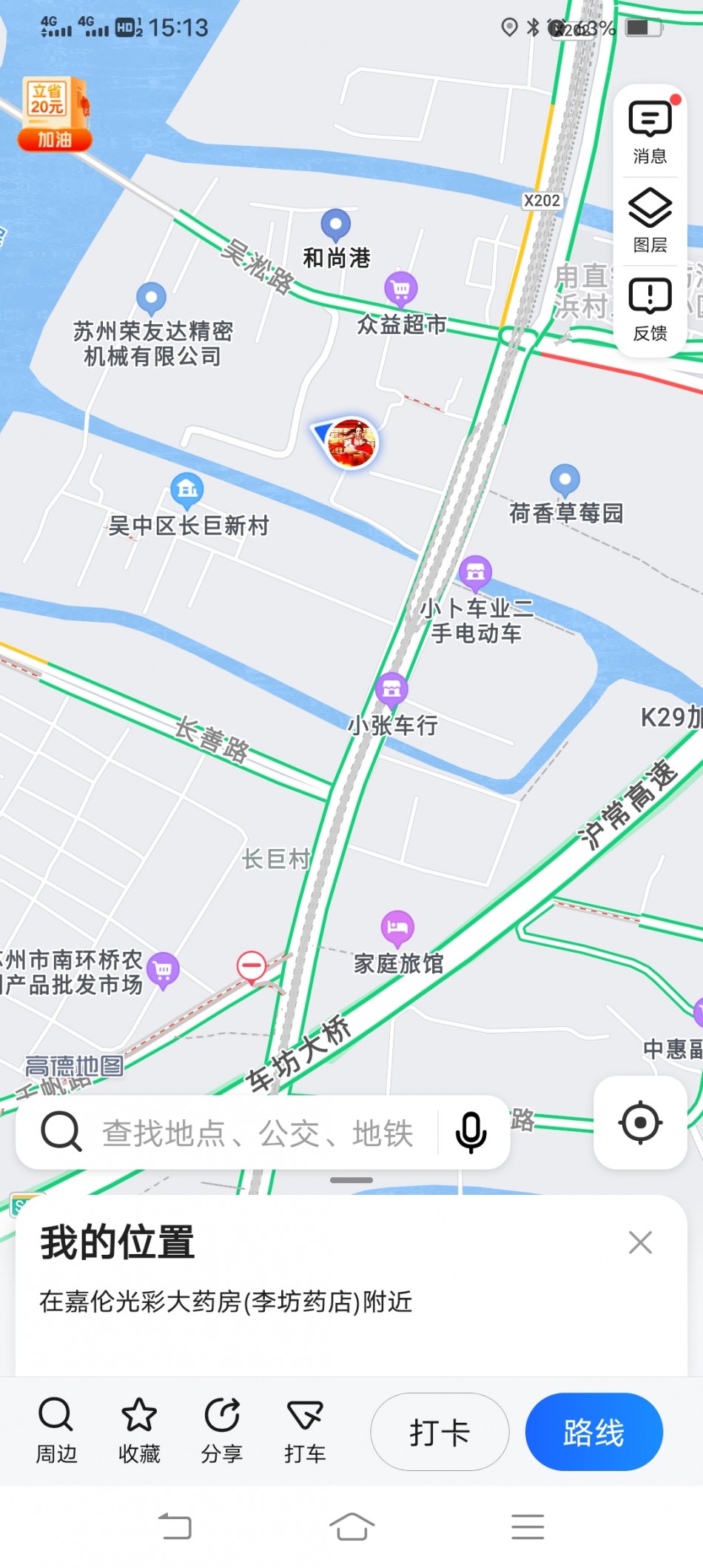The image size is (703, 1568).
Task: Save this location with 收藏
Action: click(x=139, y=1430)
